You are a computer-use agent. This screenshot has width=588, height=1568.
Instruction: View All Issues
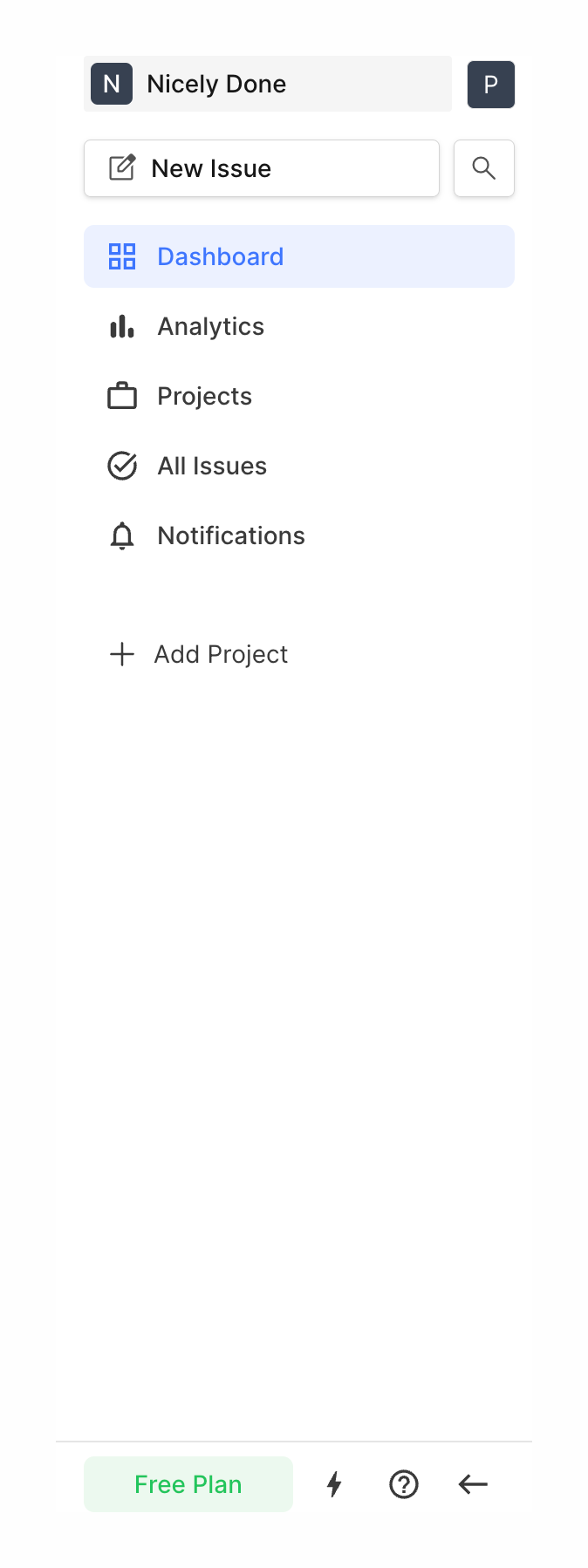pos(211,466)
